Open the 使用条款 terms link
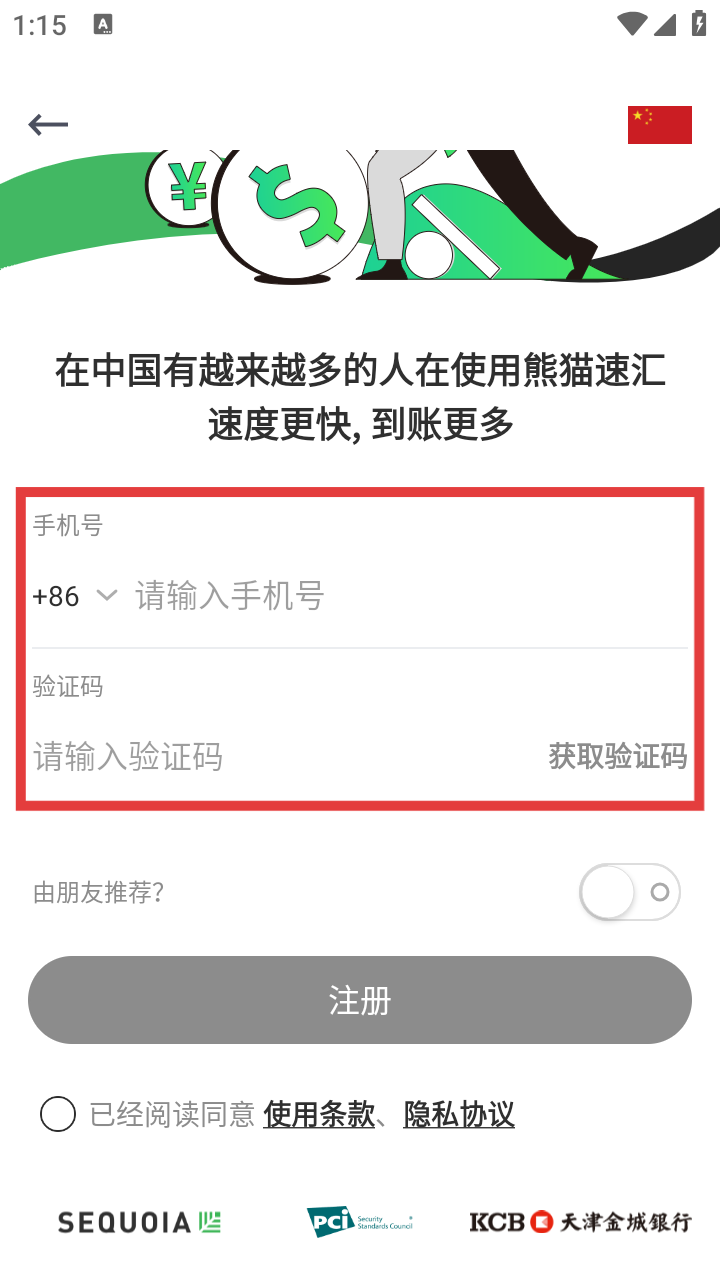 (x=319, y=1114)
